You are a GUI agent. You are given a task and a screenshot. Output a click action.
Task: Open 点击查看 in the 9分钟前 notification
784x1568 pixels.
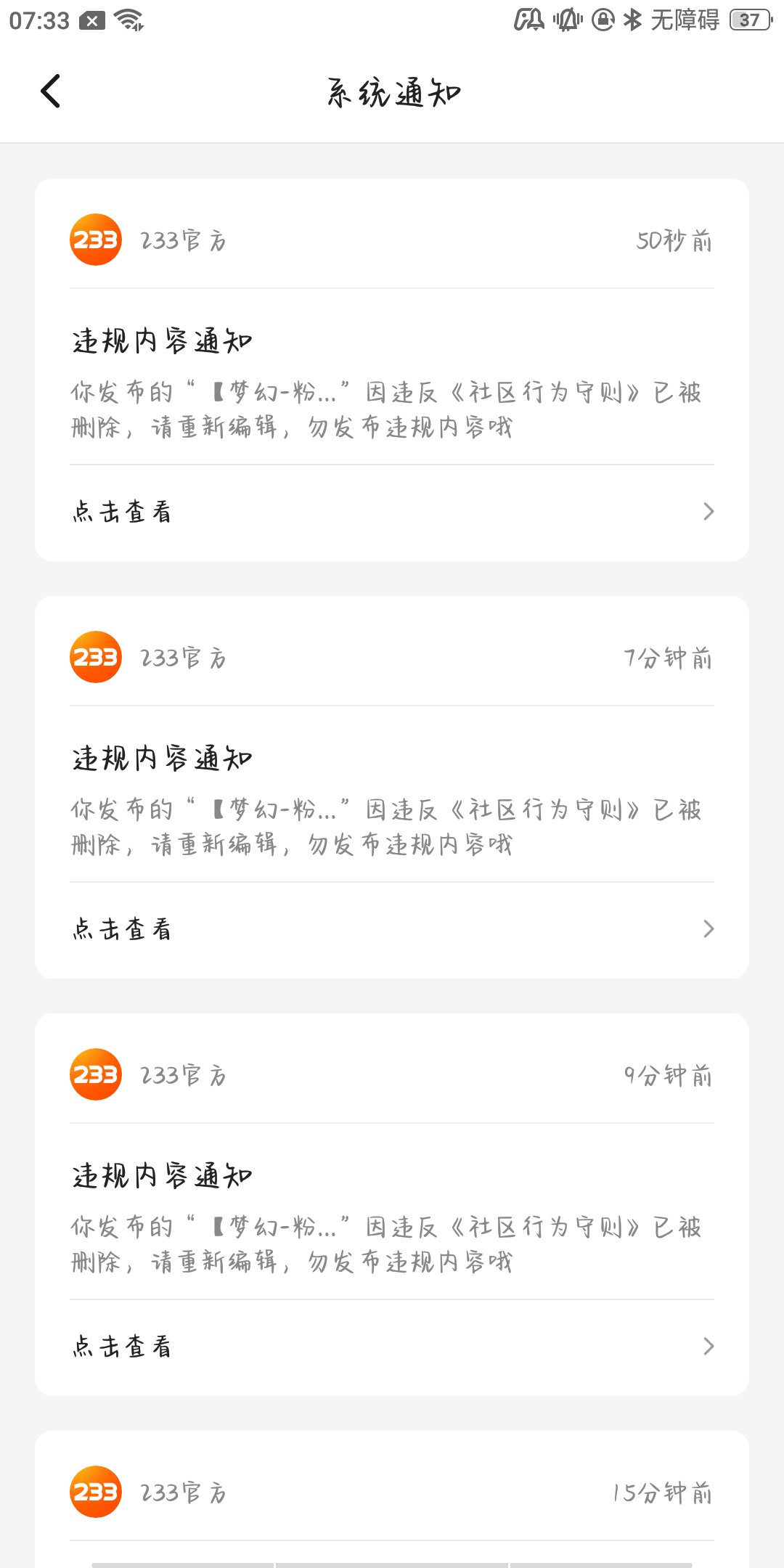(x=392, y=1347)
